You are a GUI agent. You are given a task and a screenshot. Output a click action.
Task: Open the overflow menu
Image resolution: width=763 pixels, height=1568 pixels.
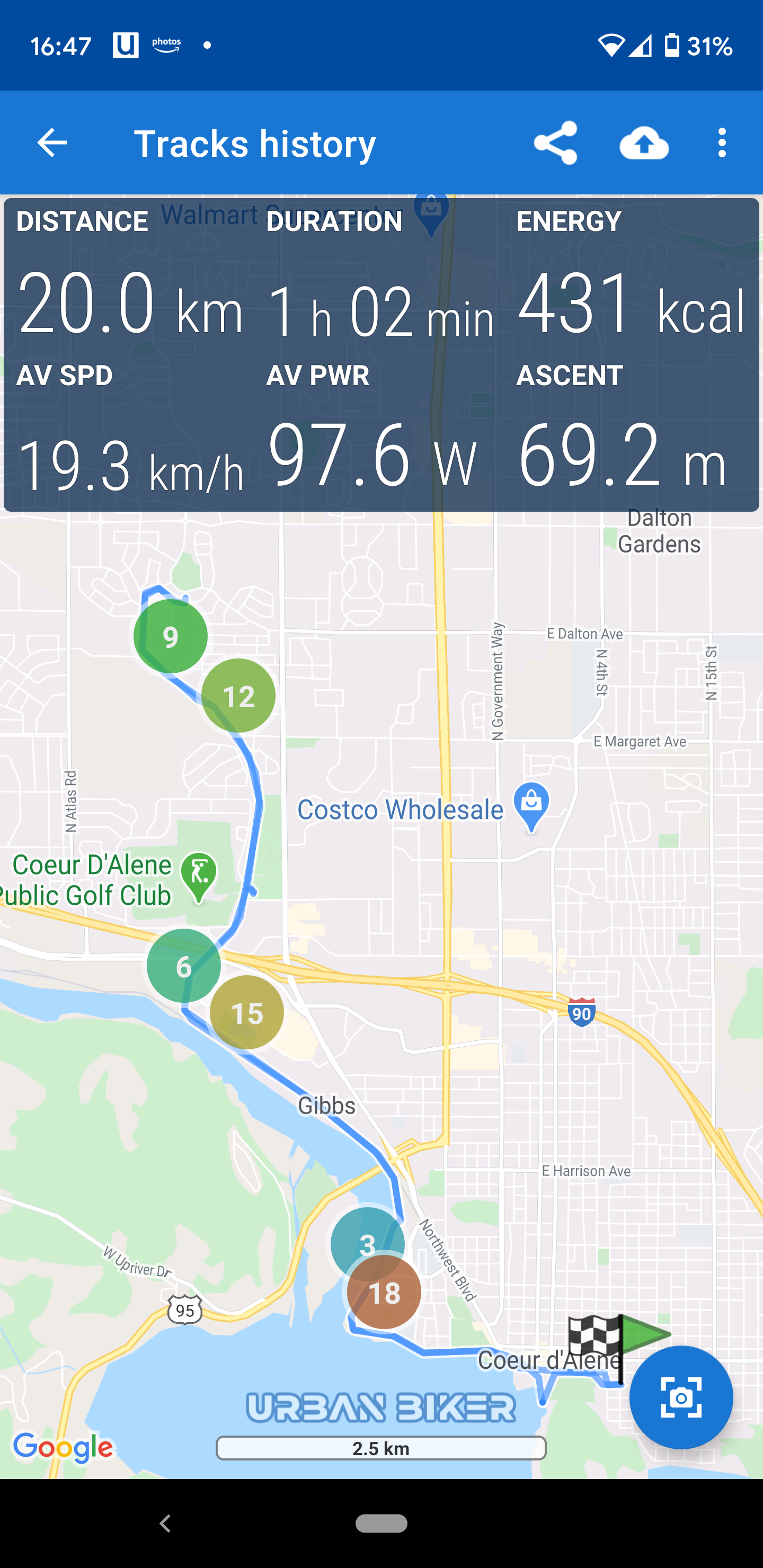722,143
